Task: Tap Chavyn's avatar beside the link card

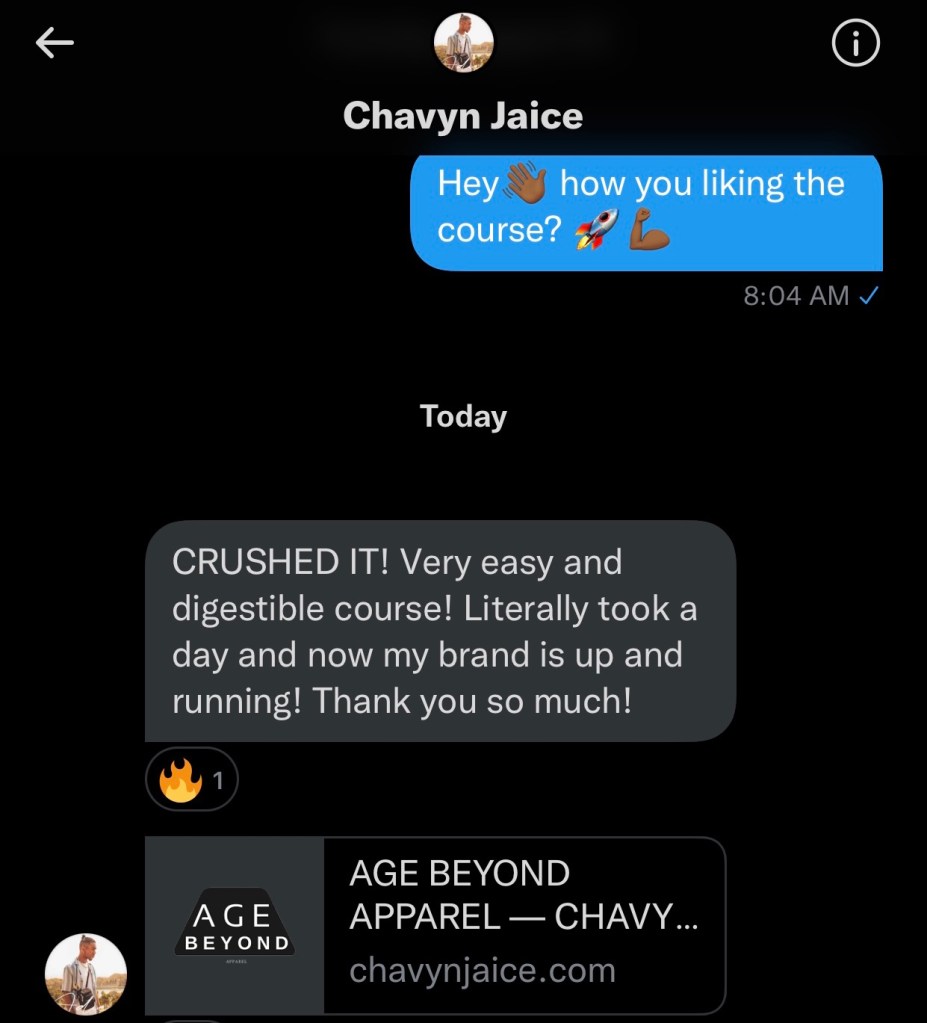Action: click(x=86, y=975)
